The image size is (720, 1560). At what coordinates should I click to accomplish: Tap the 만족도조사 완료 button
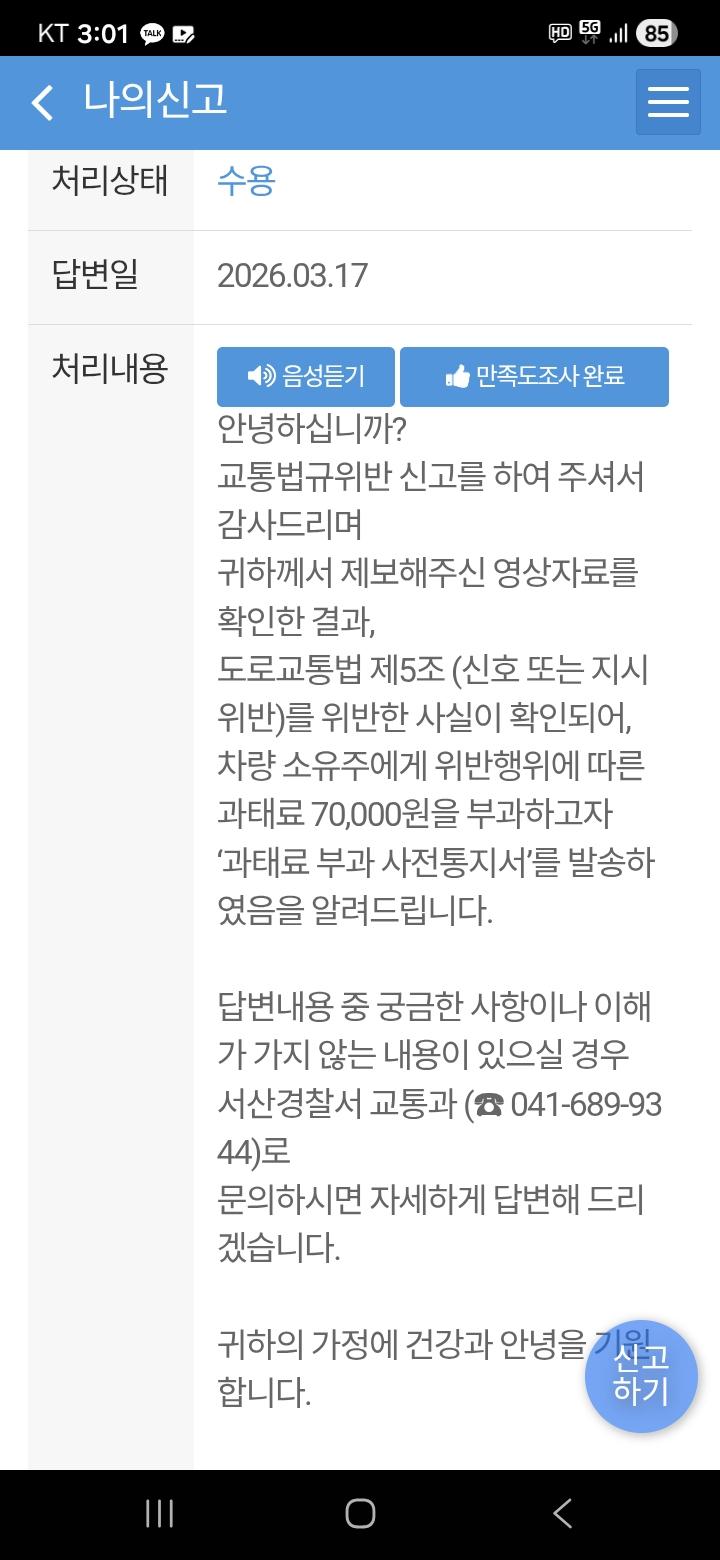[x=534, y=376]
